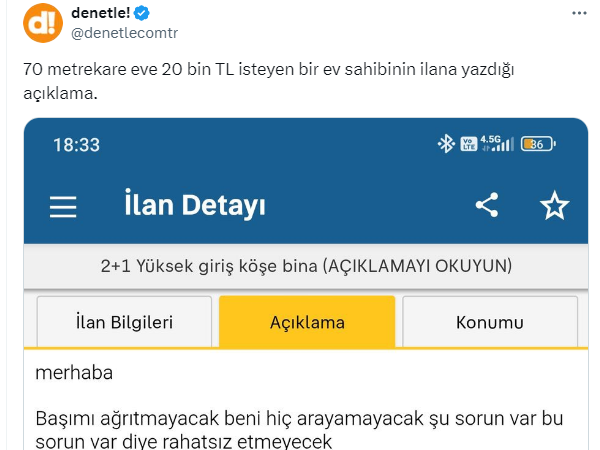Open the denetle! profile picture
The image size is (600, 450).
[x=43, y=23]
